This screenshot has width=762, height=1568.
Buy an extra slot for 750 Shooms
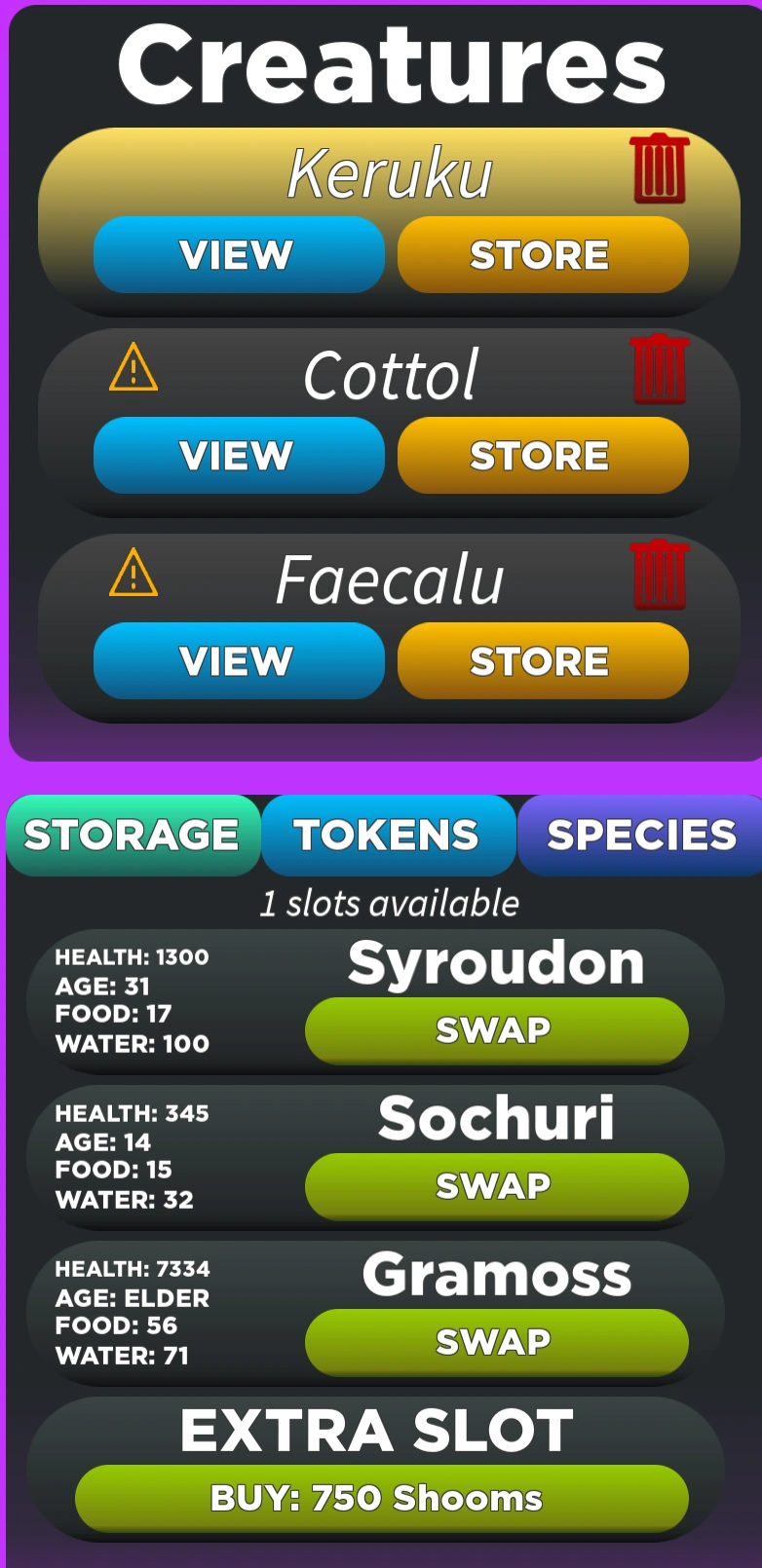tap(381, 1499)
